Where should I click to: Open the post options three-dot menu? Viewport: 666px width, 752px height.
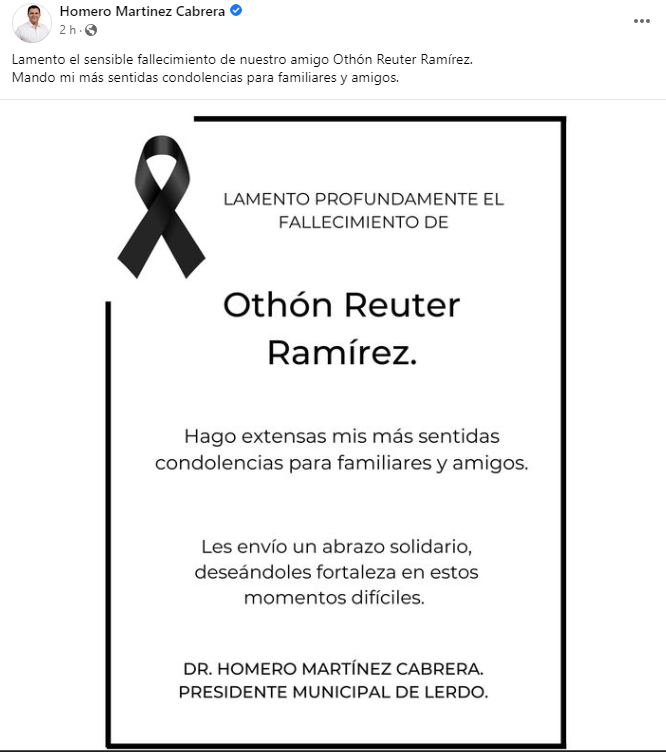tap(639, 20)
